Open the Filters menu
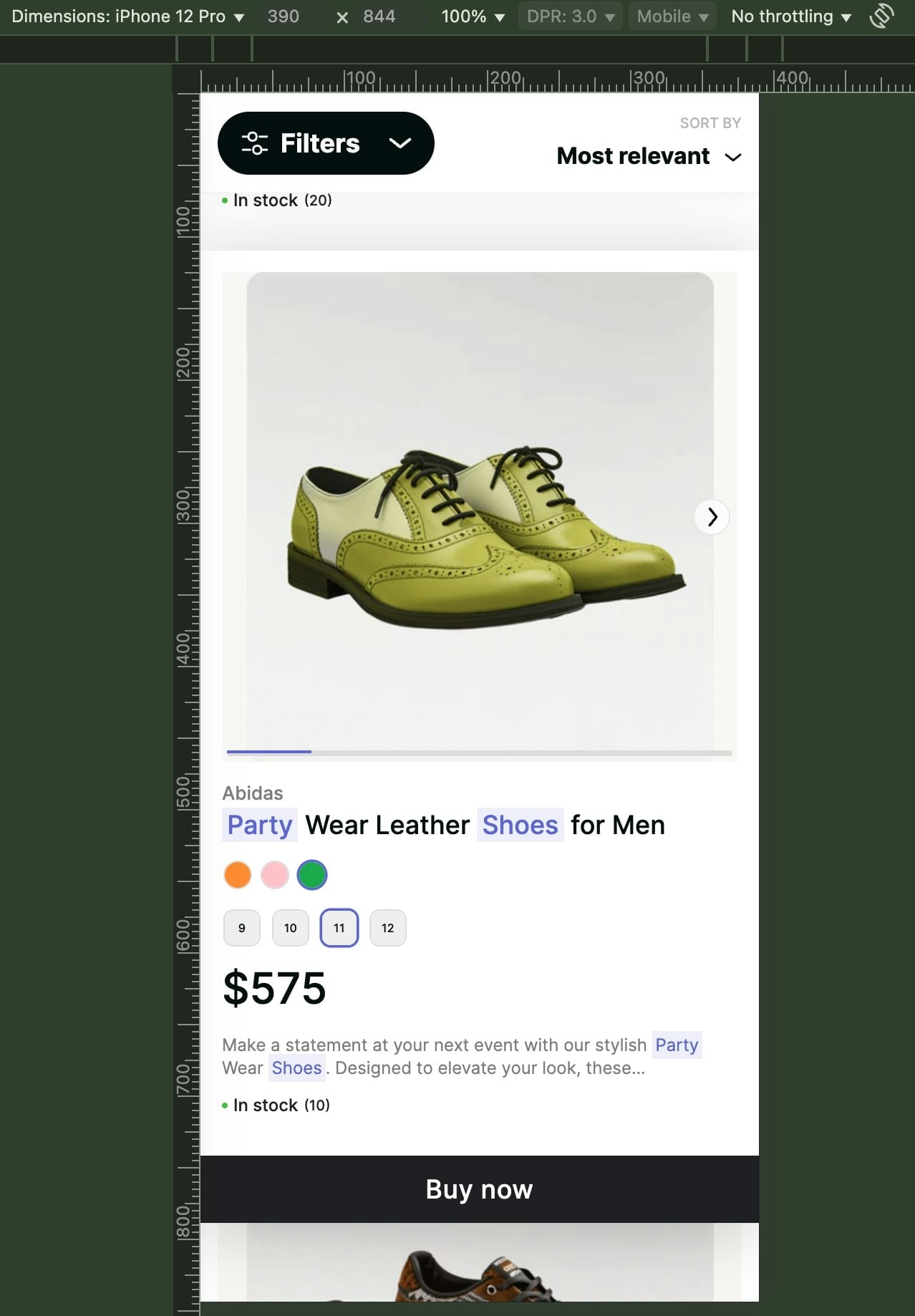 click(326, 143)
